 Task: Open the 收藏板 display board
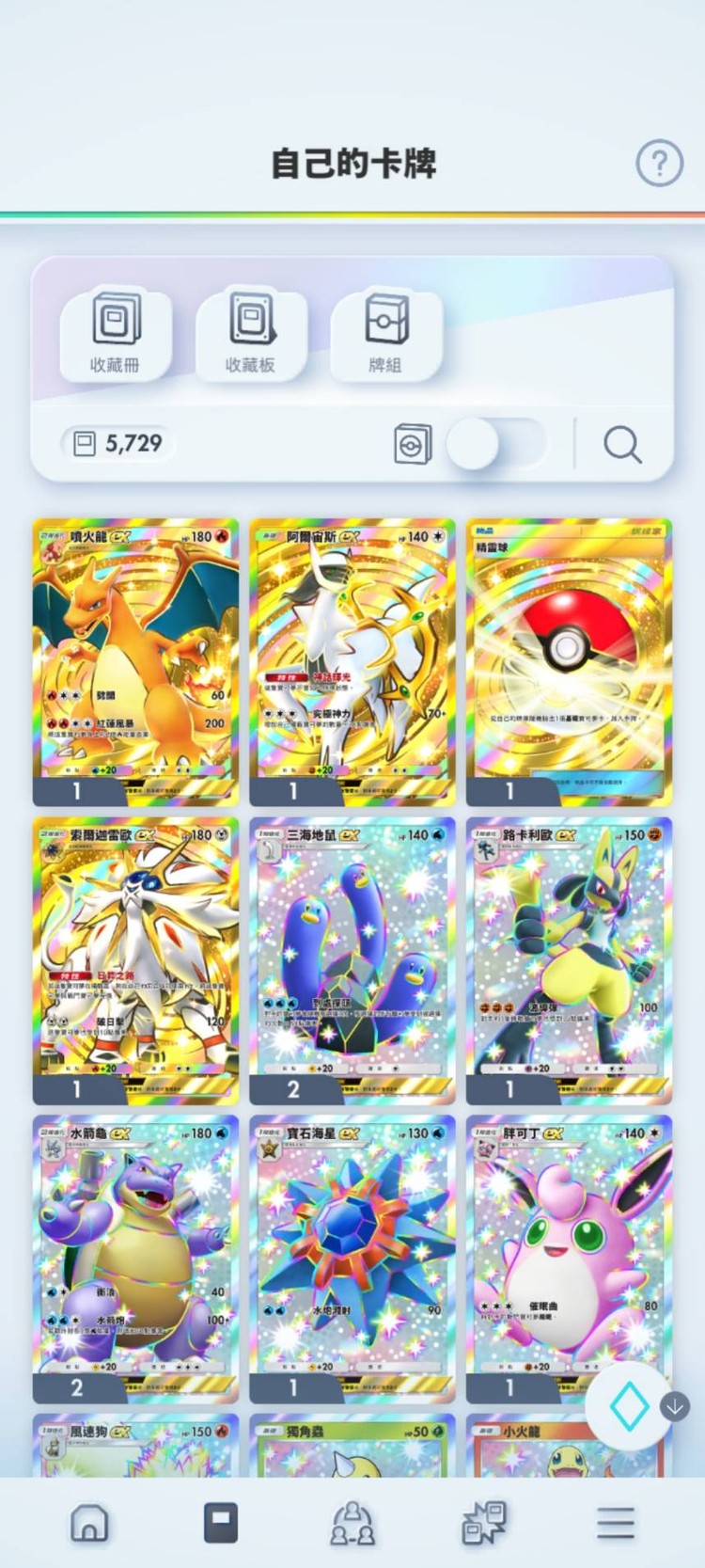click(x=251, y=333)
